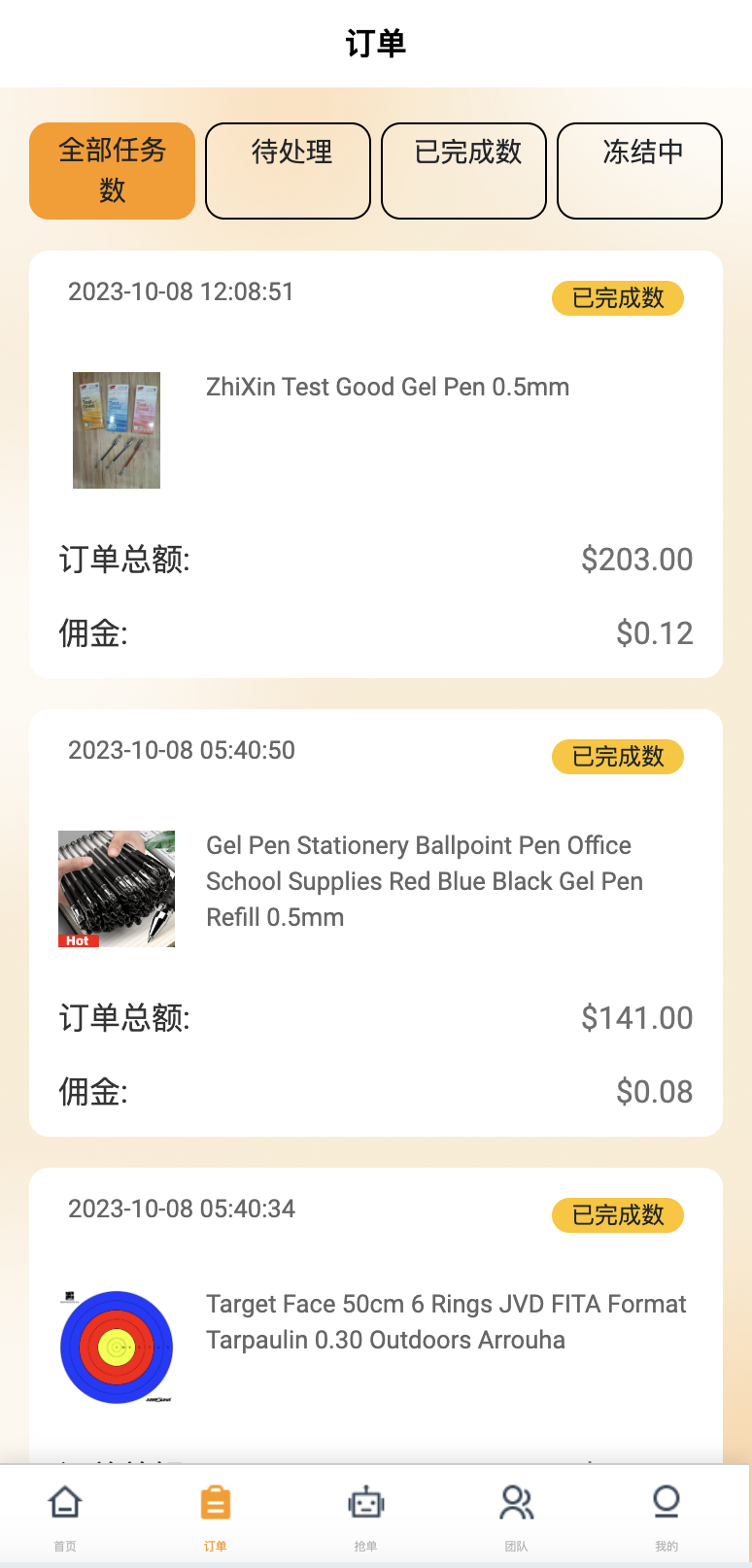Switch to the 待处理 tab
The image size is (752, 1568).
(288, 171)
